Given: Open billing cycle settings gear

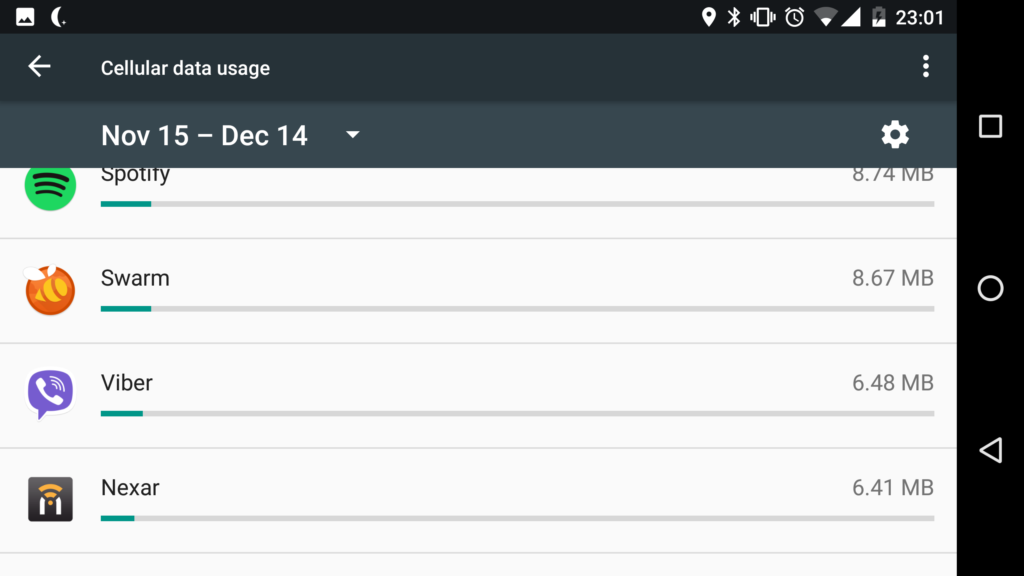Looking at the screenshot, I should (x=894, y=135).
